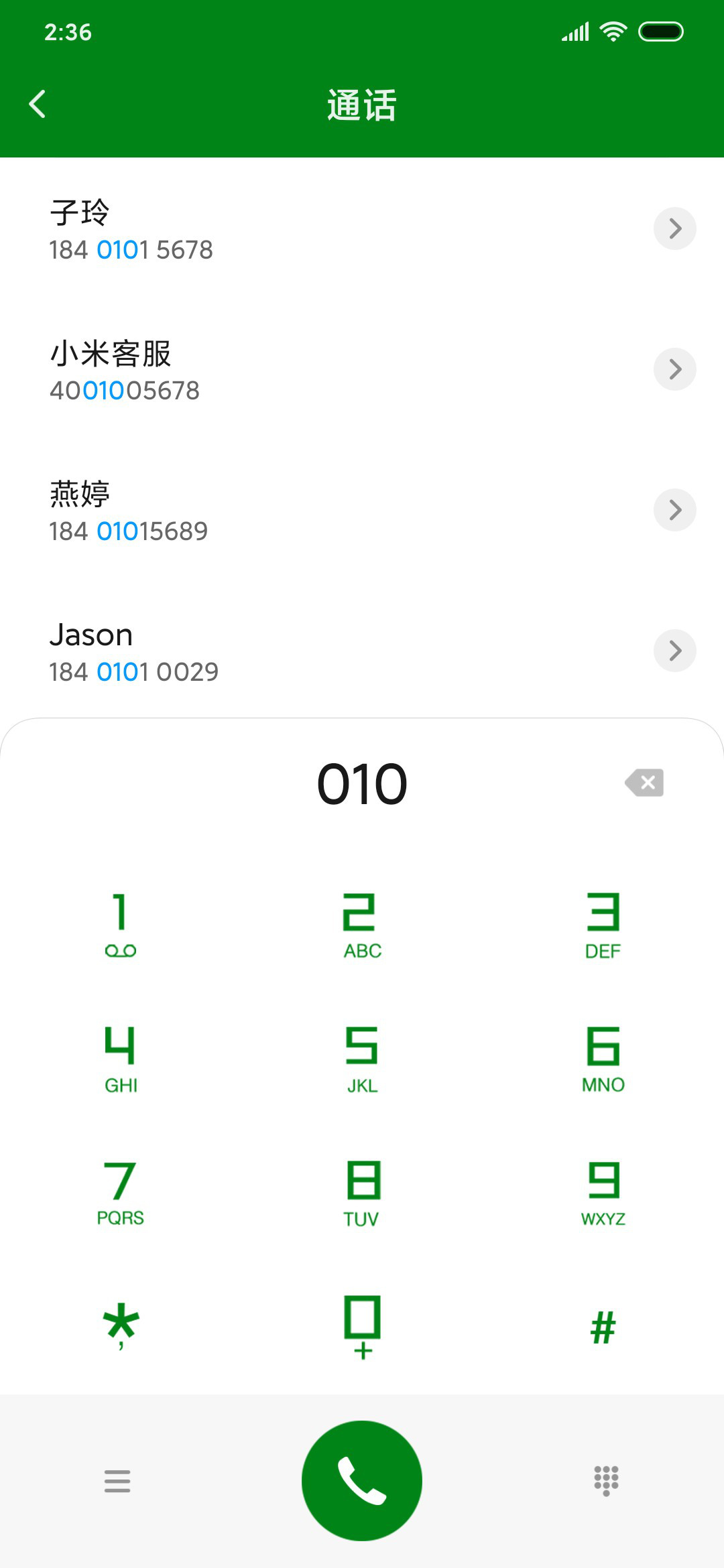Open details arrow for 小米客服
The image size is (724, 1568).
tap(674, 369)
